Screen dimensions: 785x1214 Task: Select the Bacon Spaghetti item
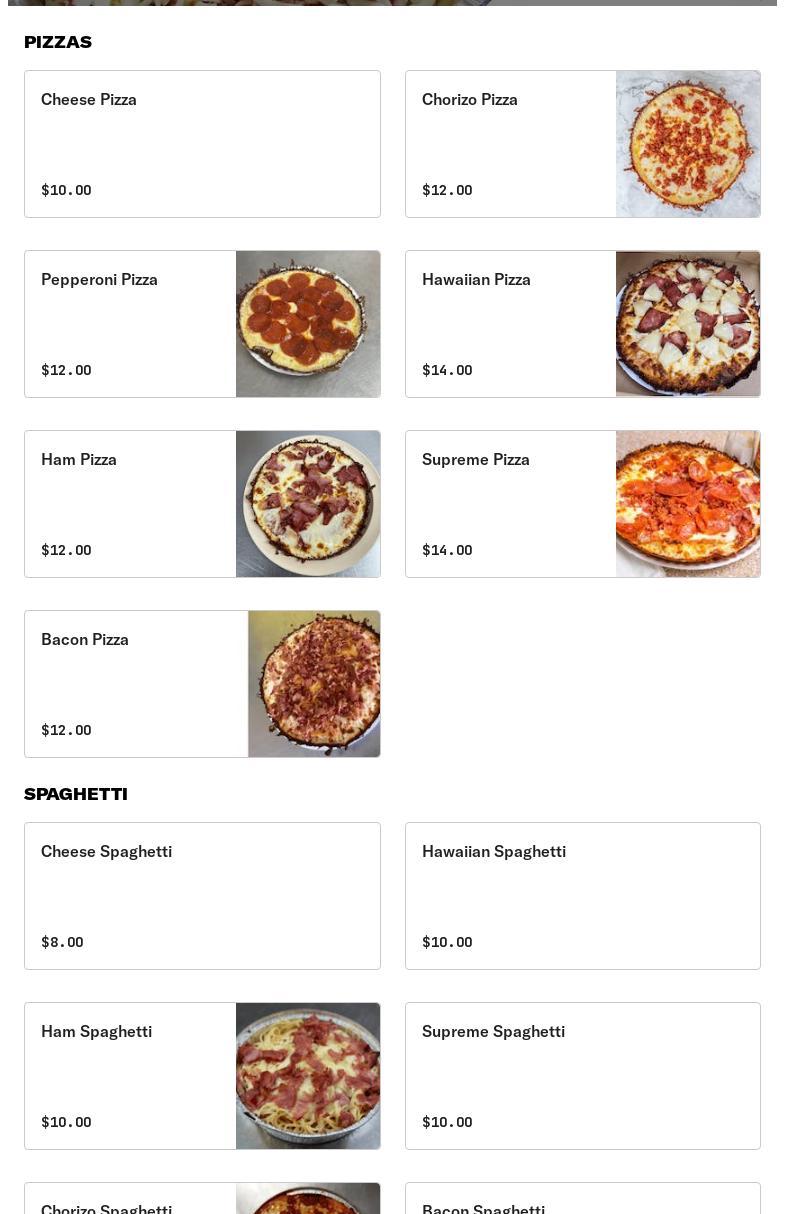(x=582, y=1202)
